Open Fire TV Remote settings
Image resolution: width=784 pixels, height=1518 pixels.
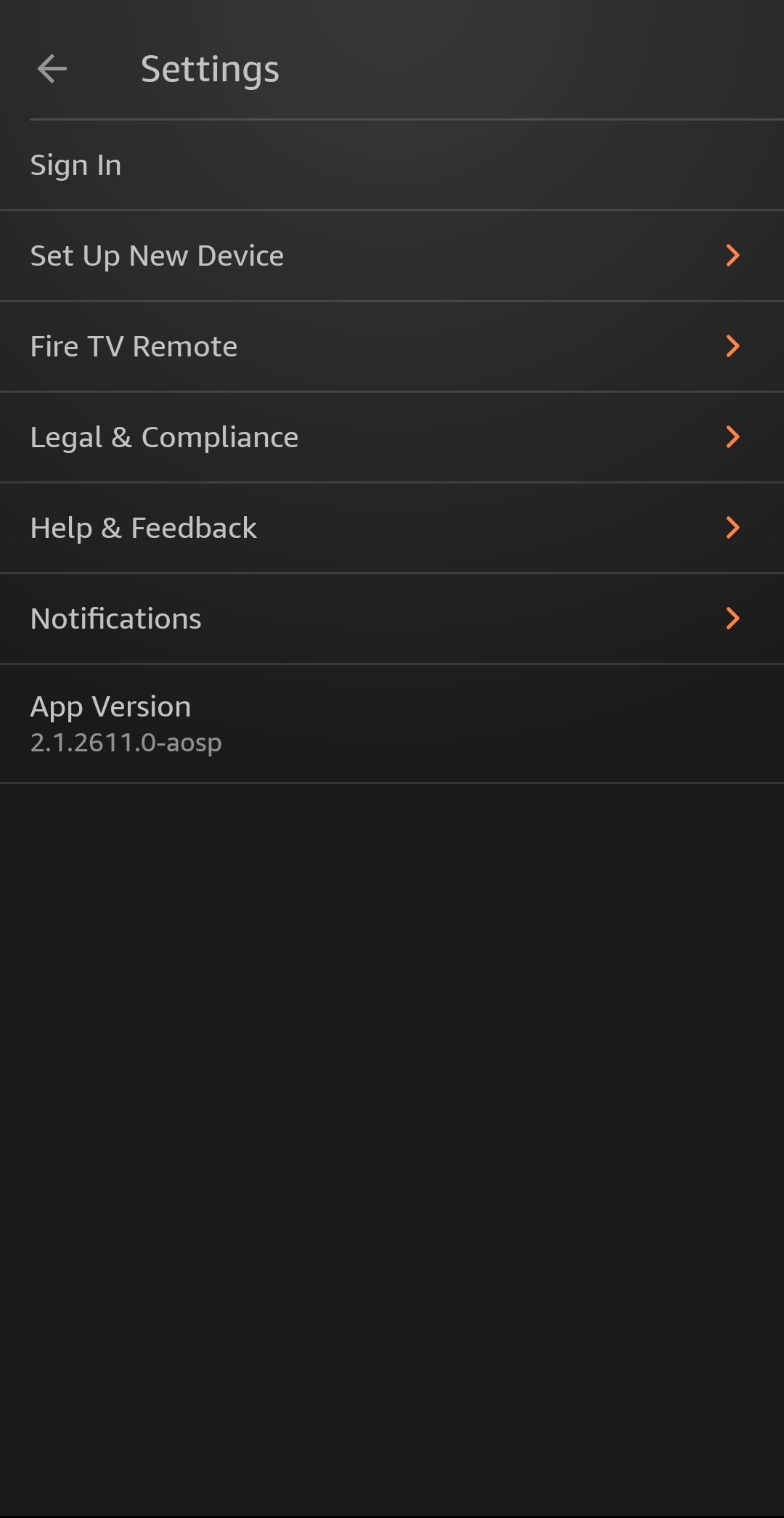(x=392, y=347)
